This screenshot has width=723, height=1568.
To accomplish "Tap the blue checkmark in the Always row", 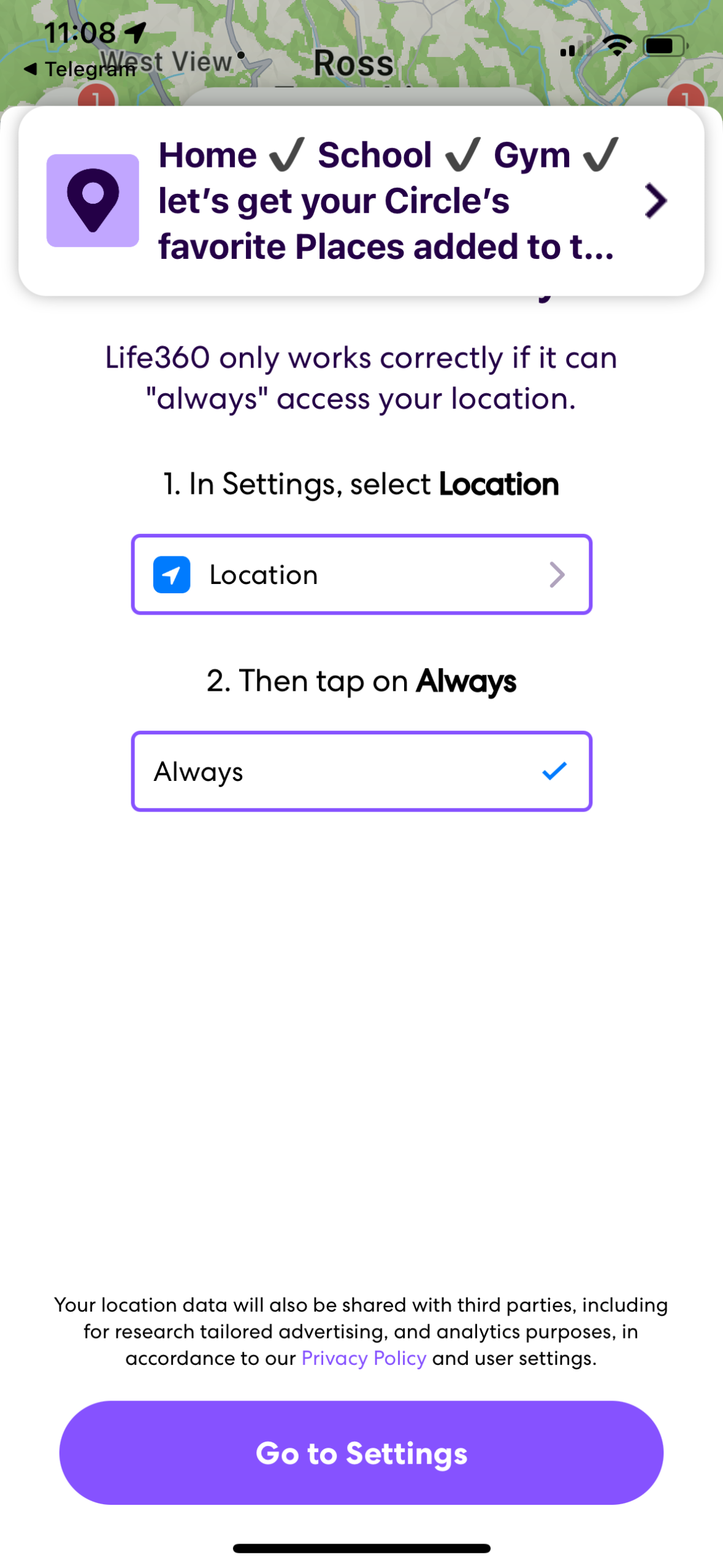I will coord(554,771).
